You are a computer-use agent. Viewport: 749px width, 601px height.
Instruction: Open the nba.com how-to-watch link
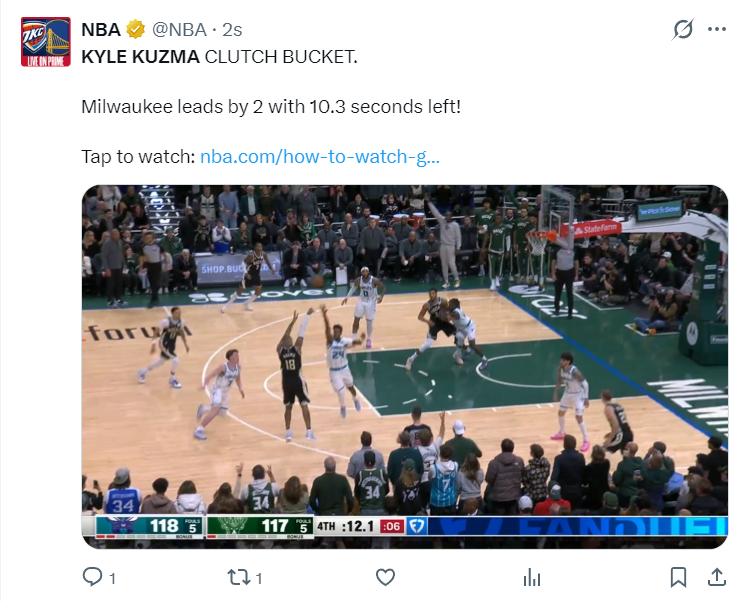320,157
